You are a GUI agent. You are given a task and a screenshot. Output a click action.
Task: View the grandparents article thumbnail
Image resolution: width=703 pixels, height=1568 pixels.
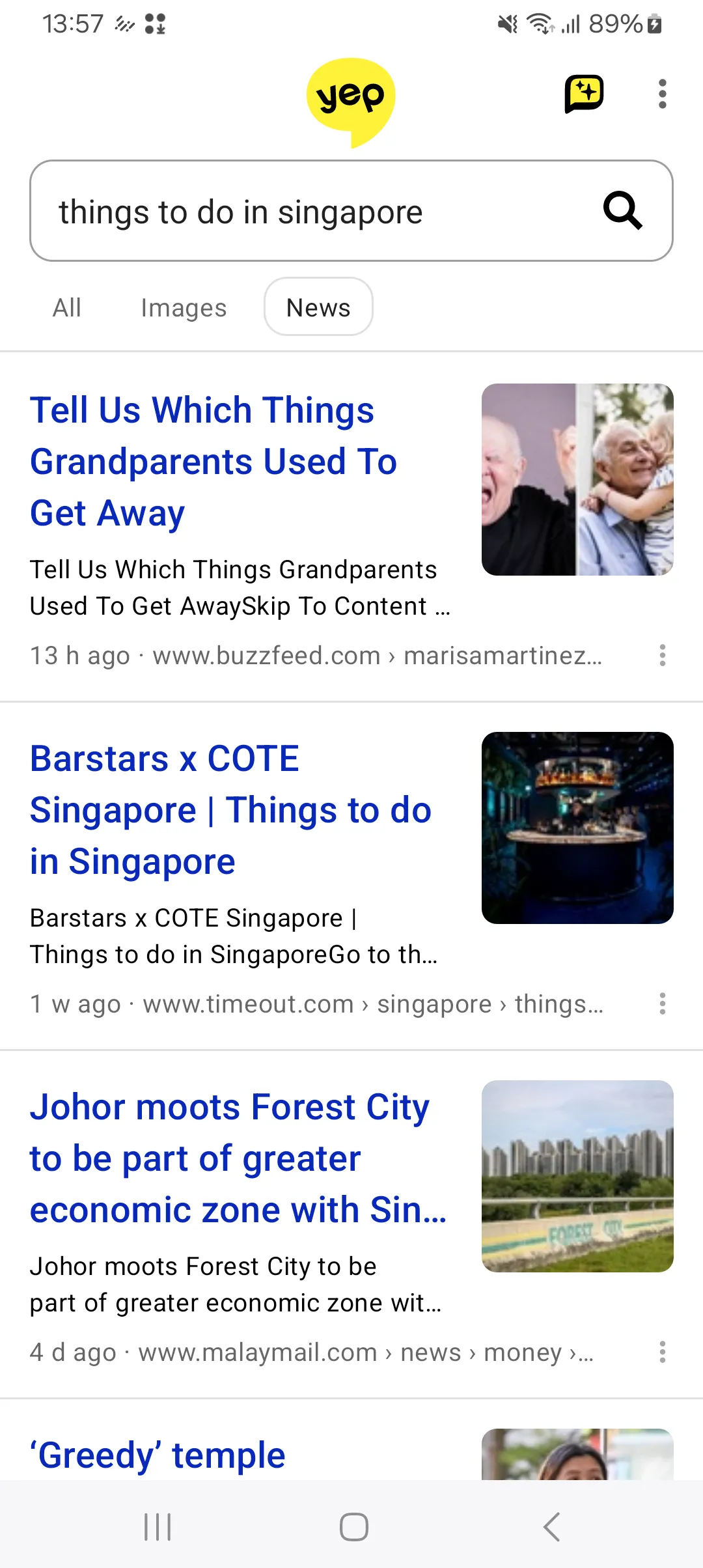[x=577, y=479]
